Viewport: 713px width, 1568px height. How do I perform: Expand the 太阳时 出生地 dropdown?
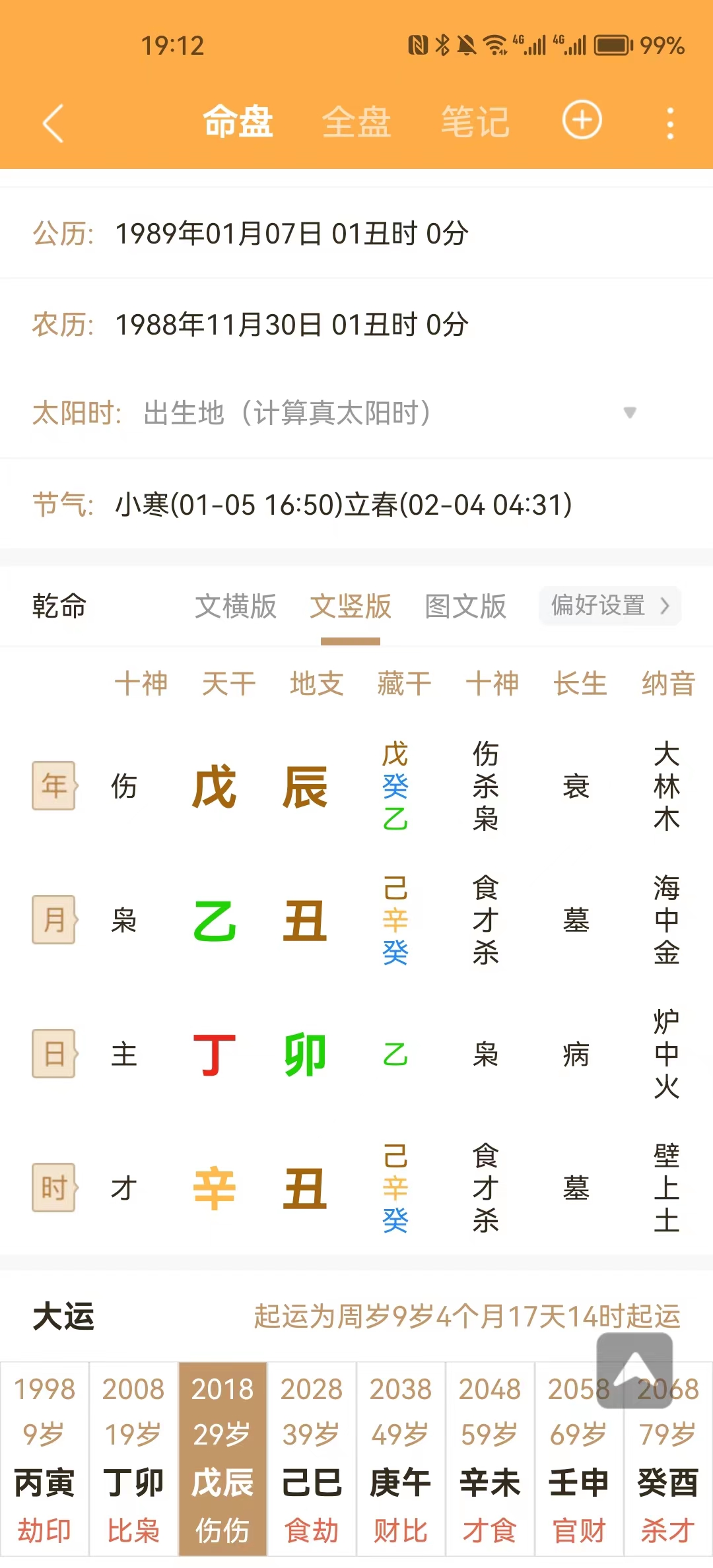629,413
